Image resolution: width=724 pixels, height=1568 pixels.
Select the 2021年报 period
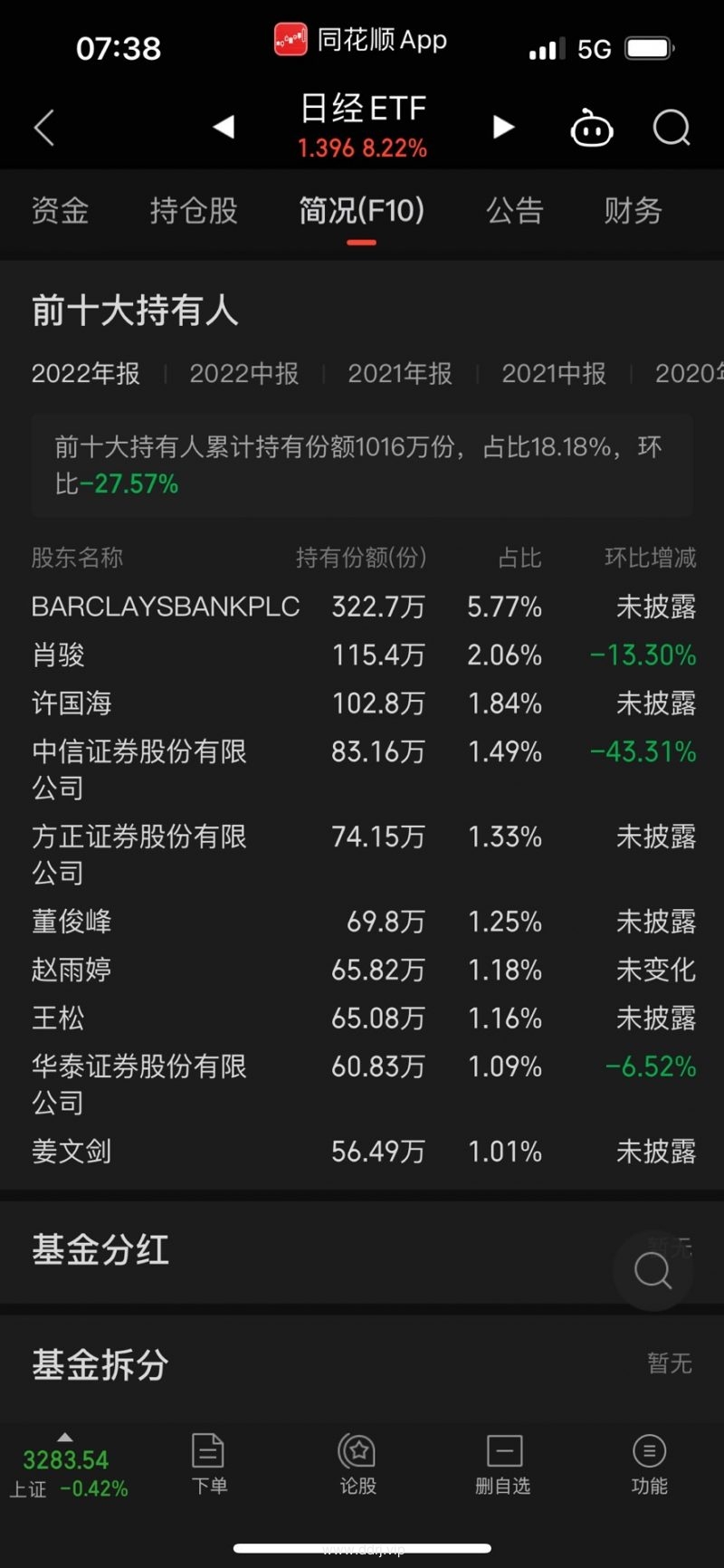pyautogui.click(x=400, y=373)
